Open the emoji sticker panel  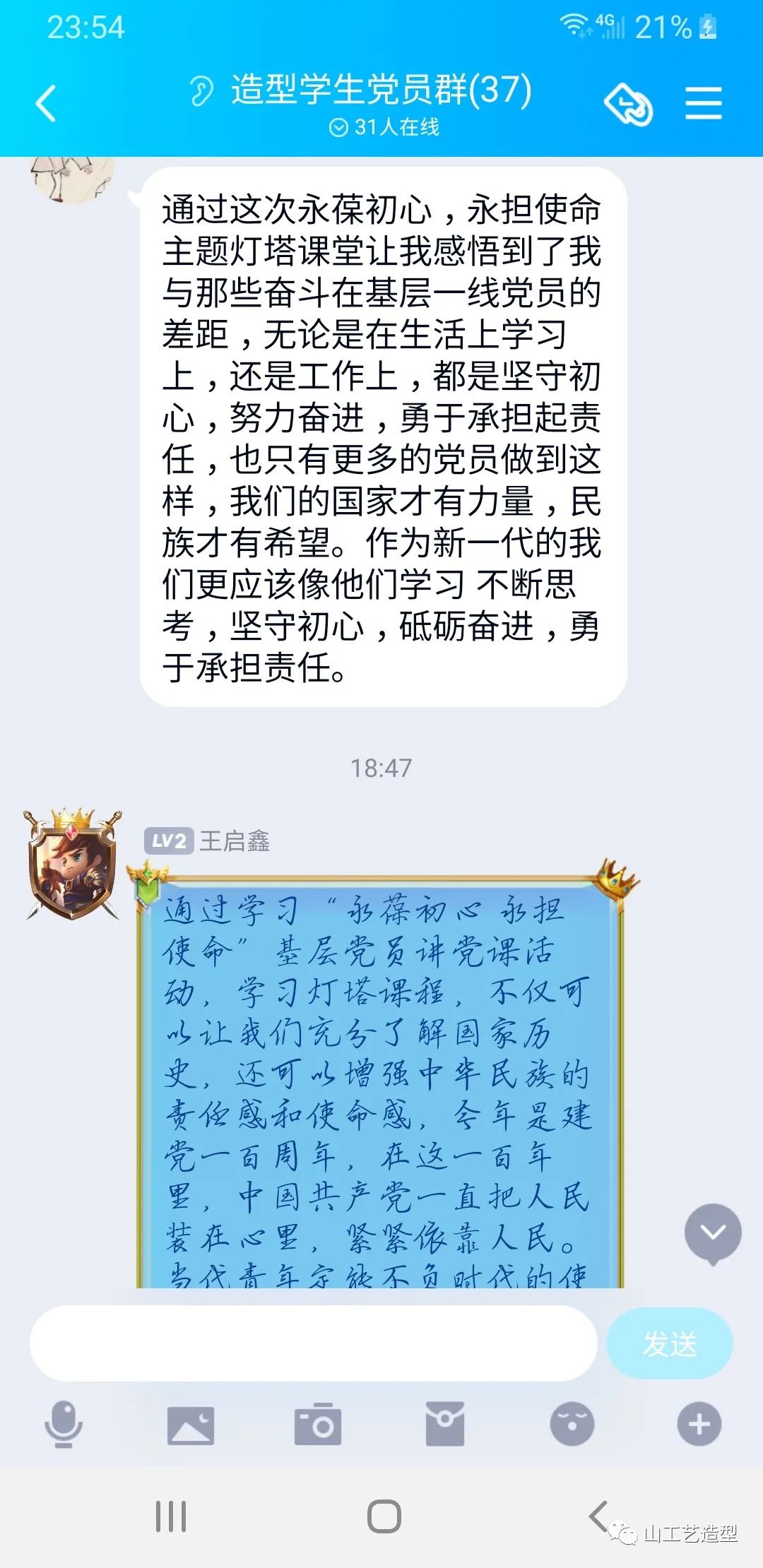point(572,1424)
